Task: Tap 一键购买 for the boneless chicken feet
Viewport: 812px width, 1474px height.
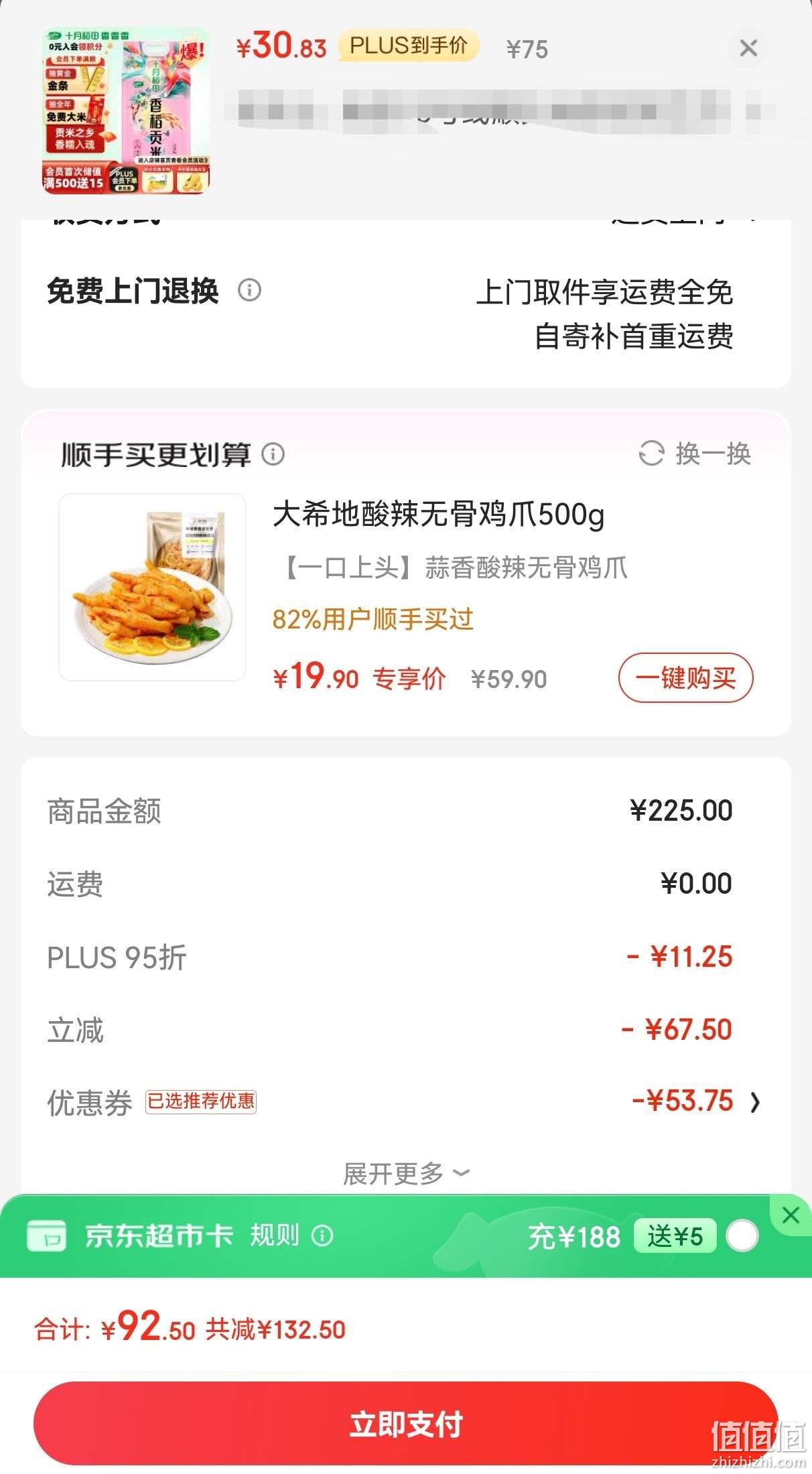Action: pos(685,678)
